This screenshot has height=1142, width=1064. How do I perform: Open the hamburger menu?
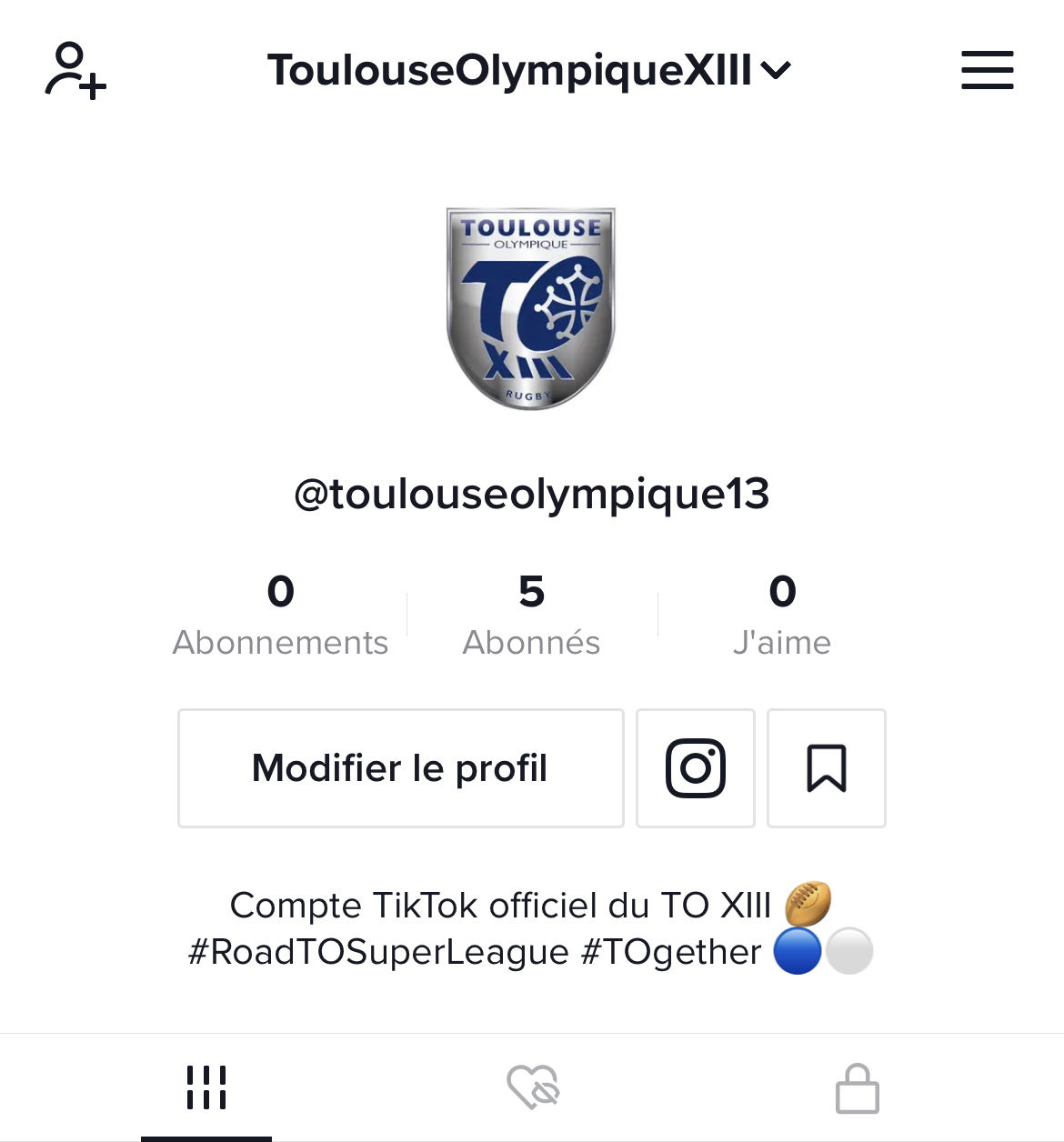(987, 70)
